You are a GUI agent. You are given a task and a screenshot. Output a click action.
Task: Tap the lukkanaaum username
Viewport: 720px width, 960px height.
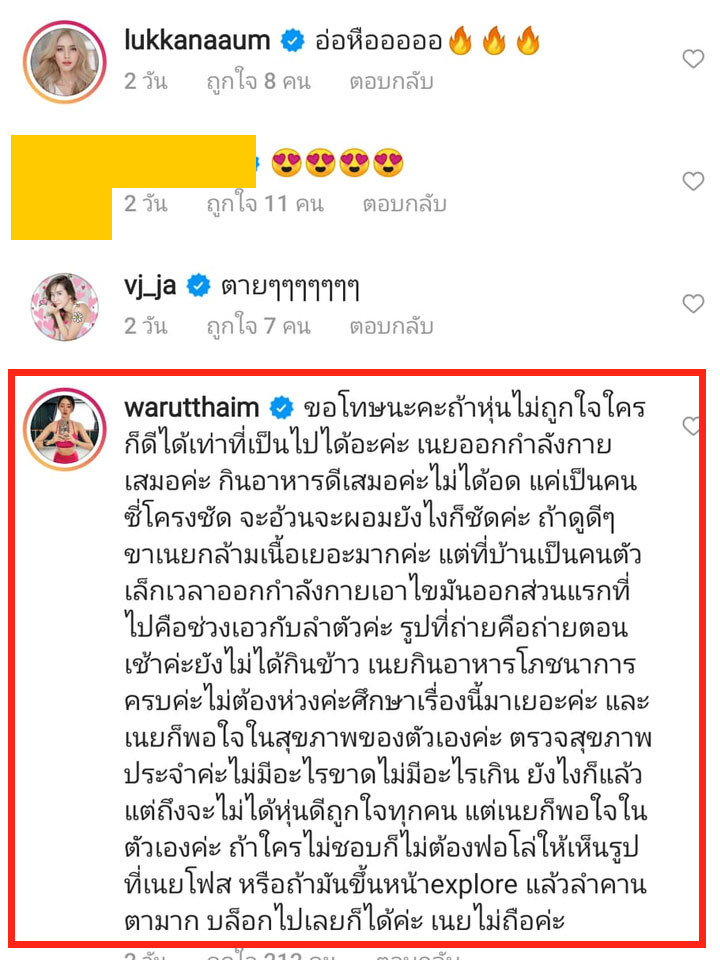[x=197, y=41]
